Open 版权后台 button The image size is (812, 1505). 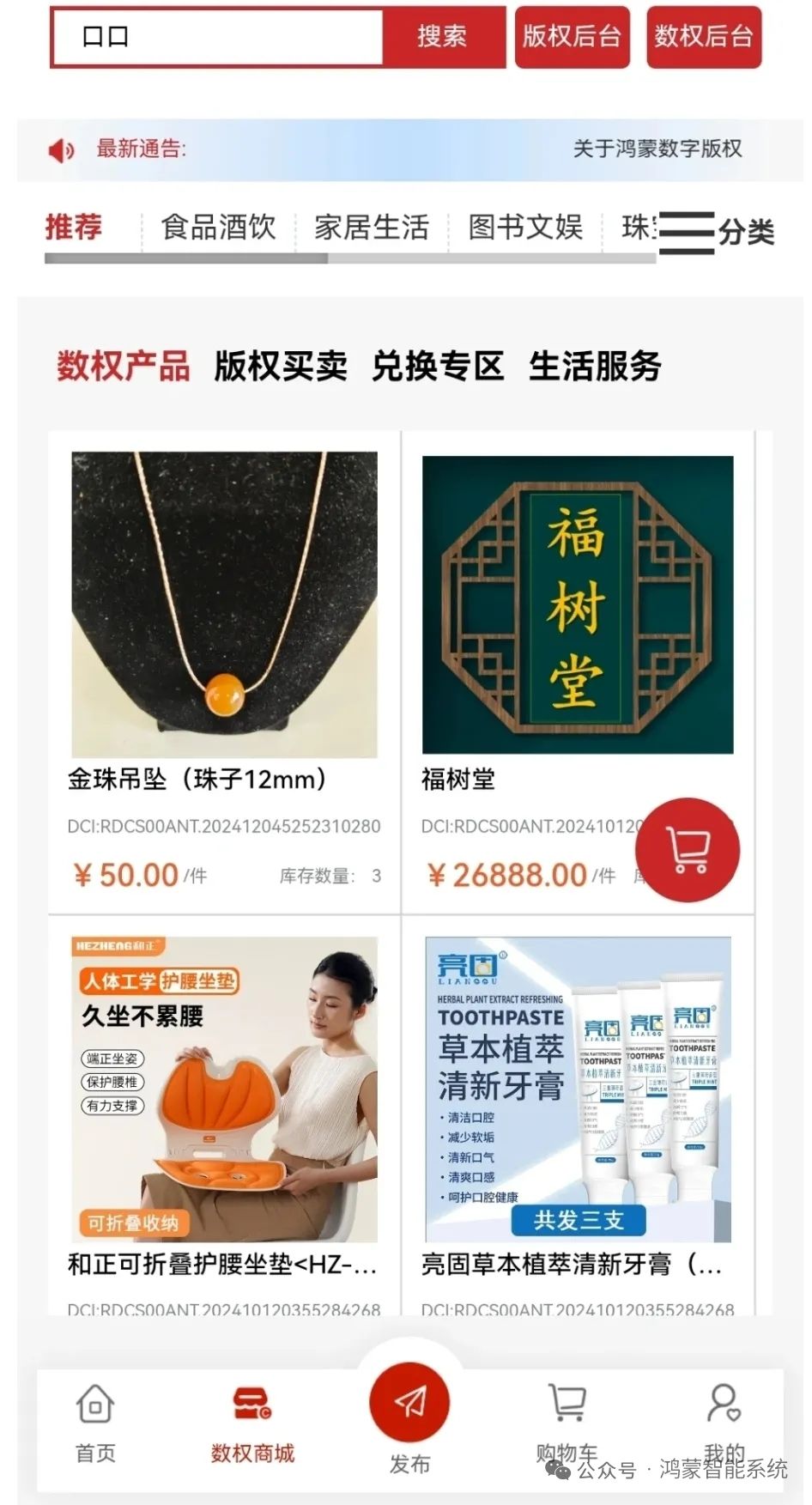572,37
